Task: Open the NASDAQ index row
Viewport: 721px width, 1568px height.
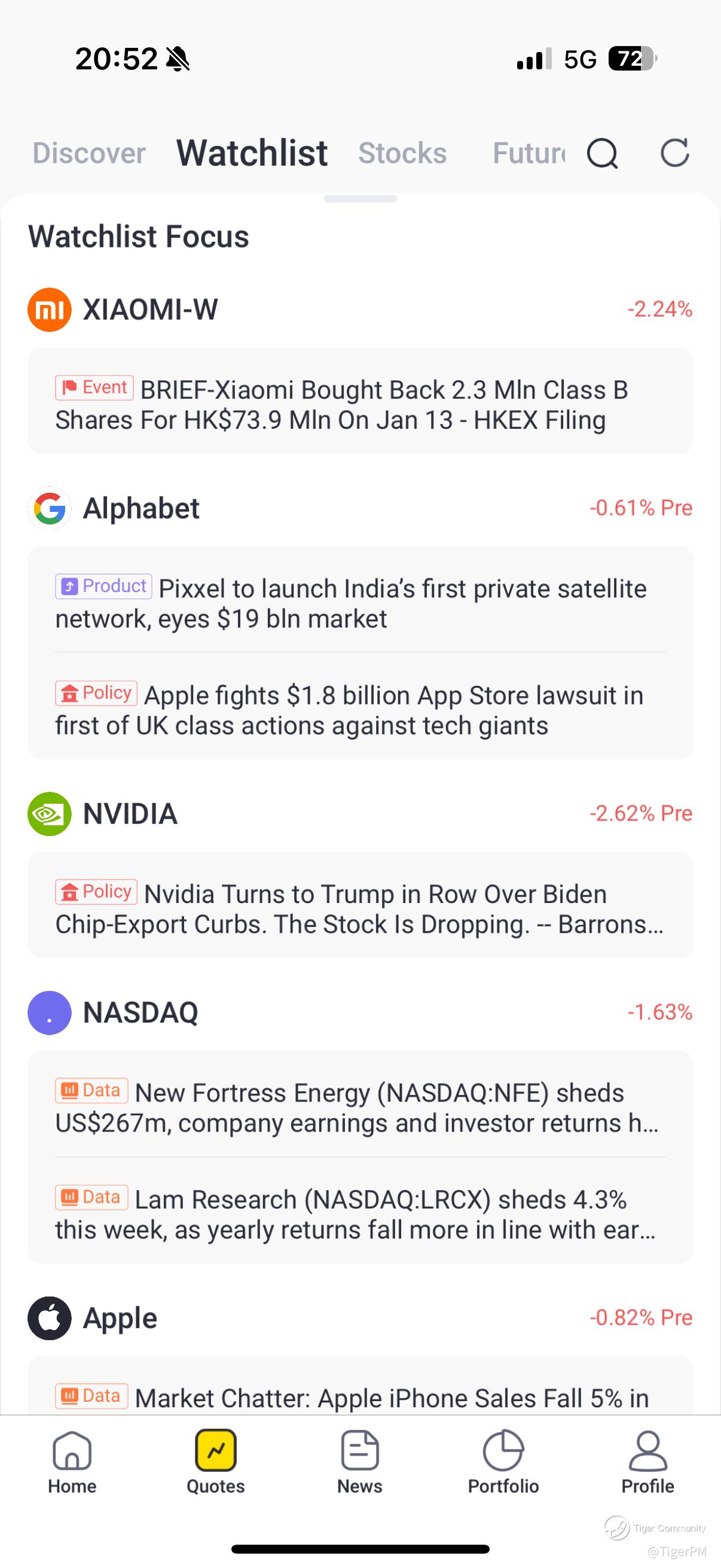Action: (360, 1013)
